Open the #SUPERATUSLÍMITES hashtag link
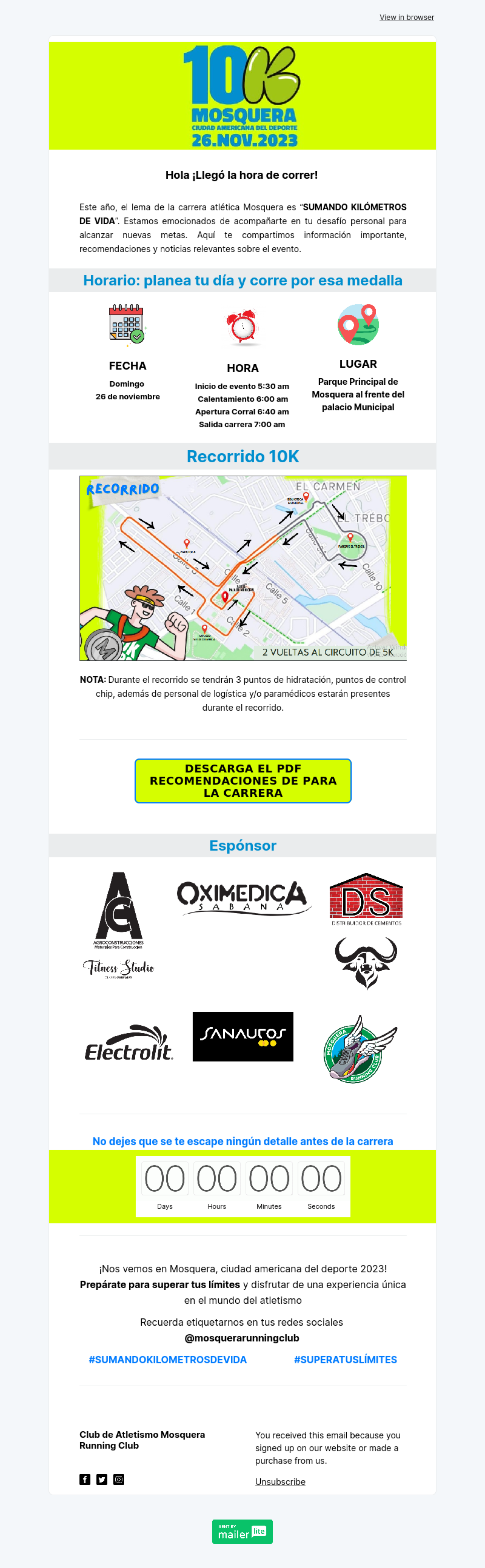The image size is (485, 1568). (345, 1359)
